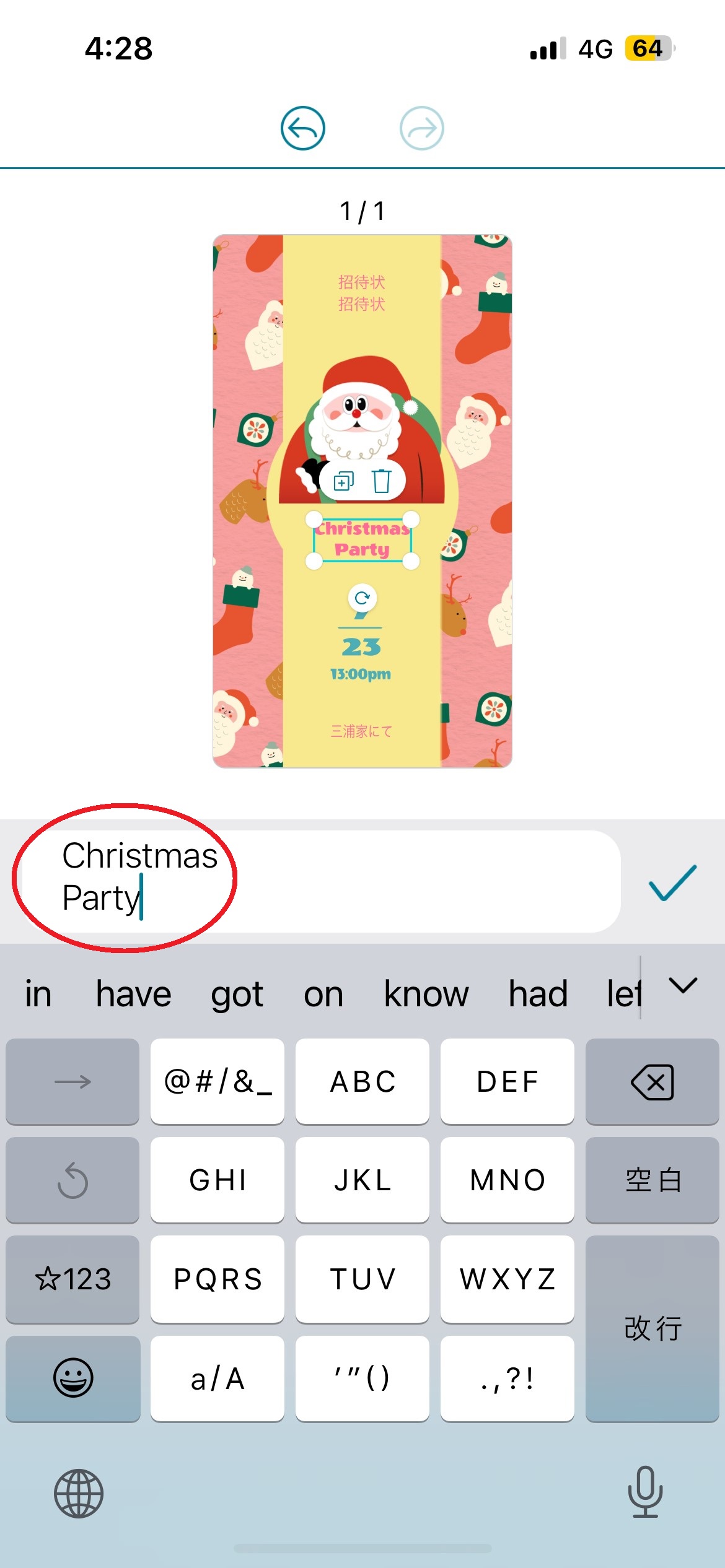Confirm text with the checkmark
Image resolution: width=725 pixels, height=1568 pixels.
(672, 882)
